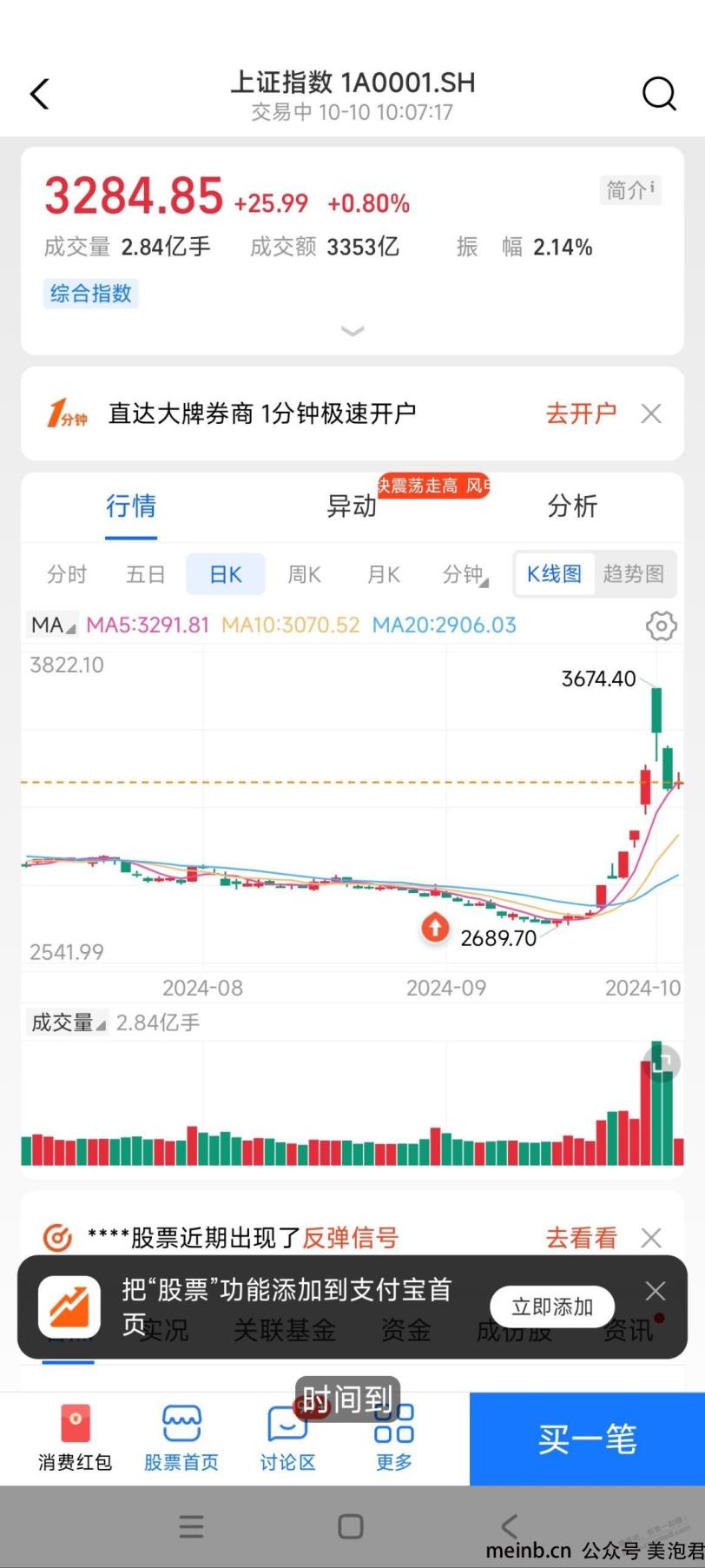This screenshot has width=705, height=1568.
Task: Open the search magnifier icon
Action: (659, 93)
